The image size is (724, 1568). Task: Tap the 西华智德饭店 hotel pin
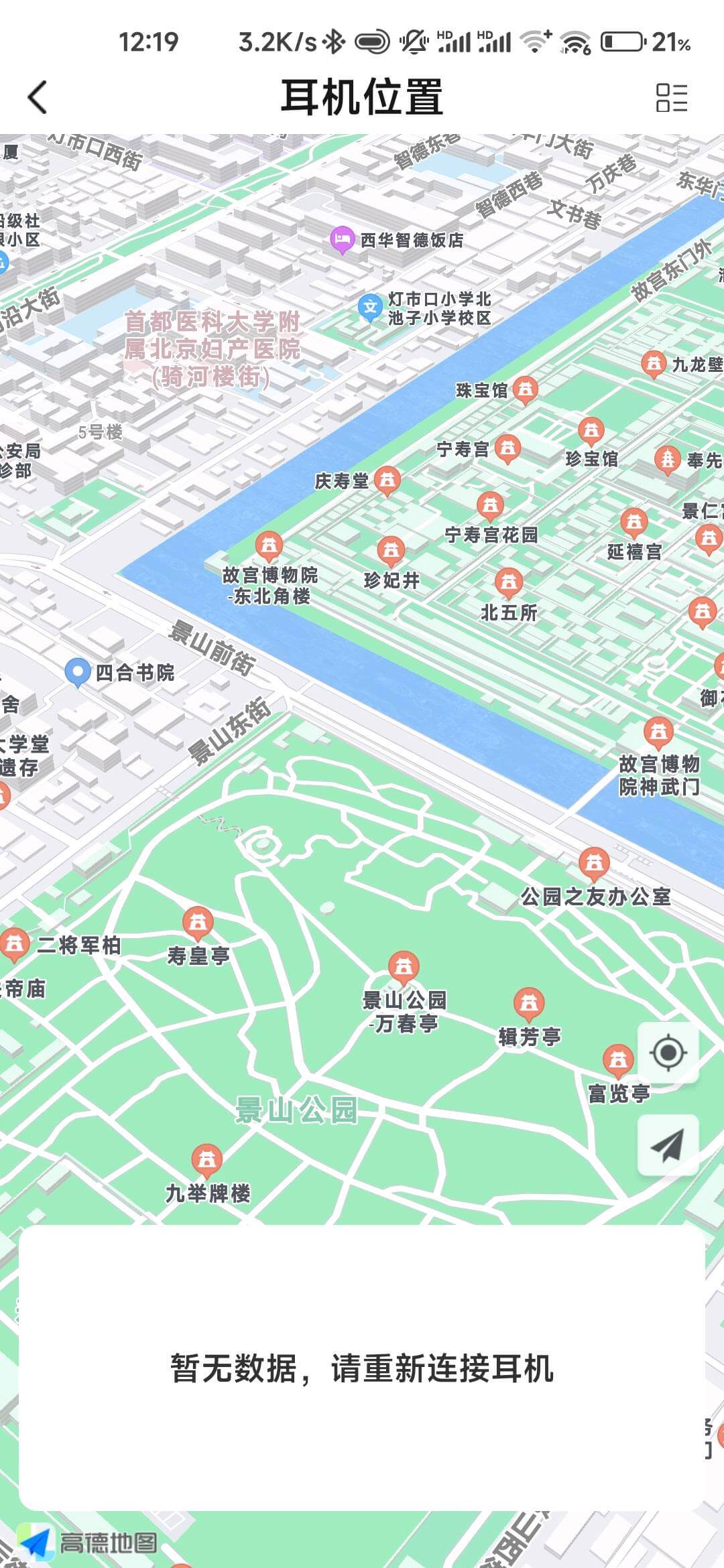click(342, 239)
